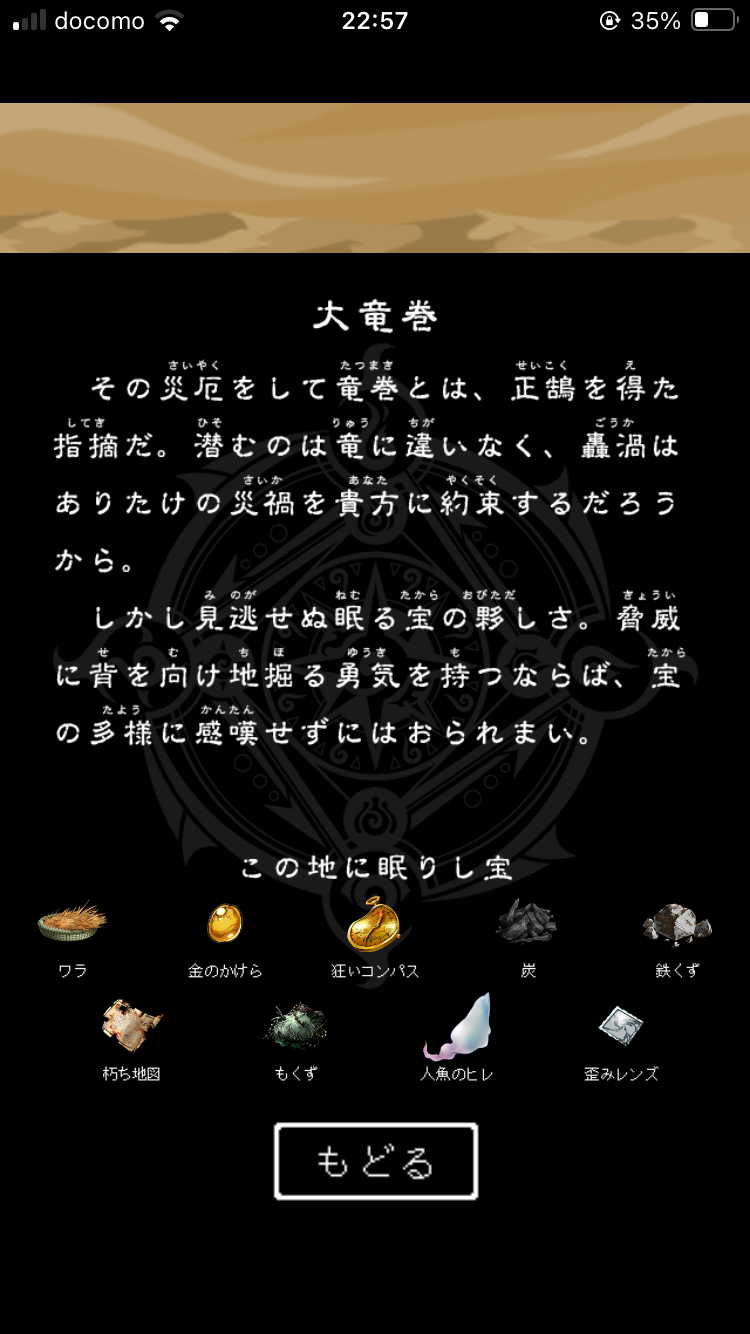Tap the もどる button to go back
The height and width of the screenshot is (1334, 750).
click(376, 1161)
